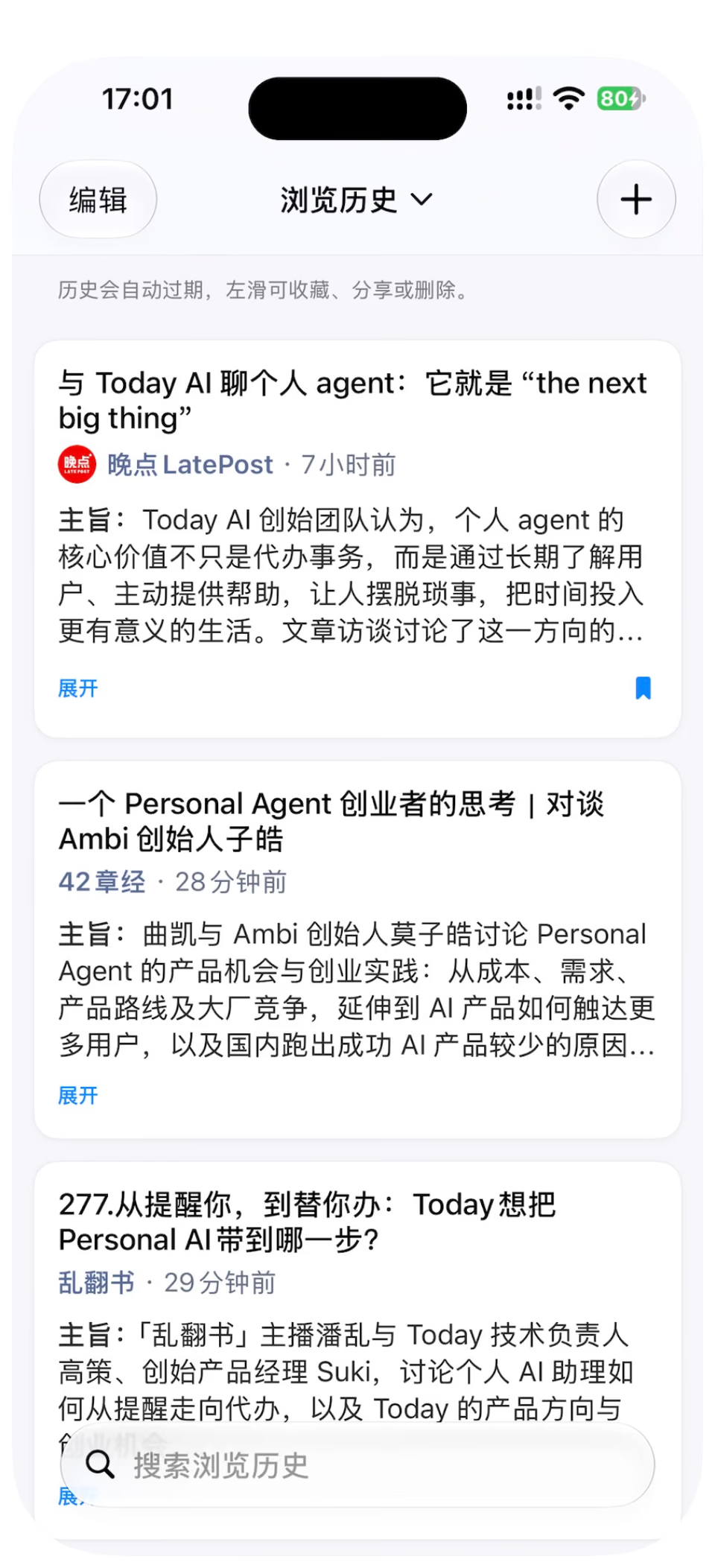This screenshot has width=715, height=1568.
Task: Open the 42章经 source
Action: point(102,881)
